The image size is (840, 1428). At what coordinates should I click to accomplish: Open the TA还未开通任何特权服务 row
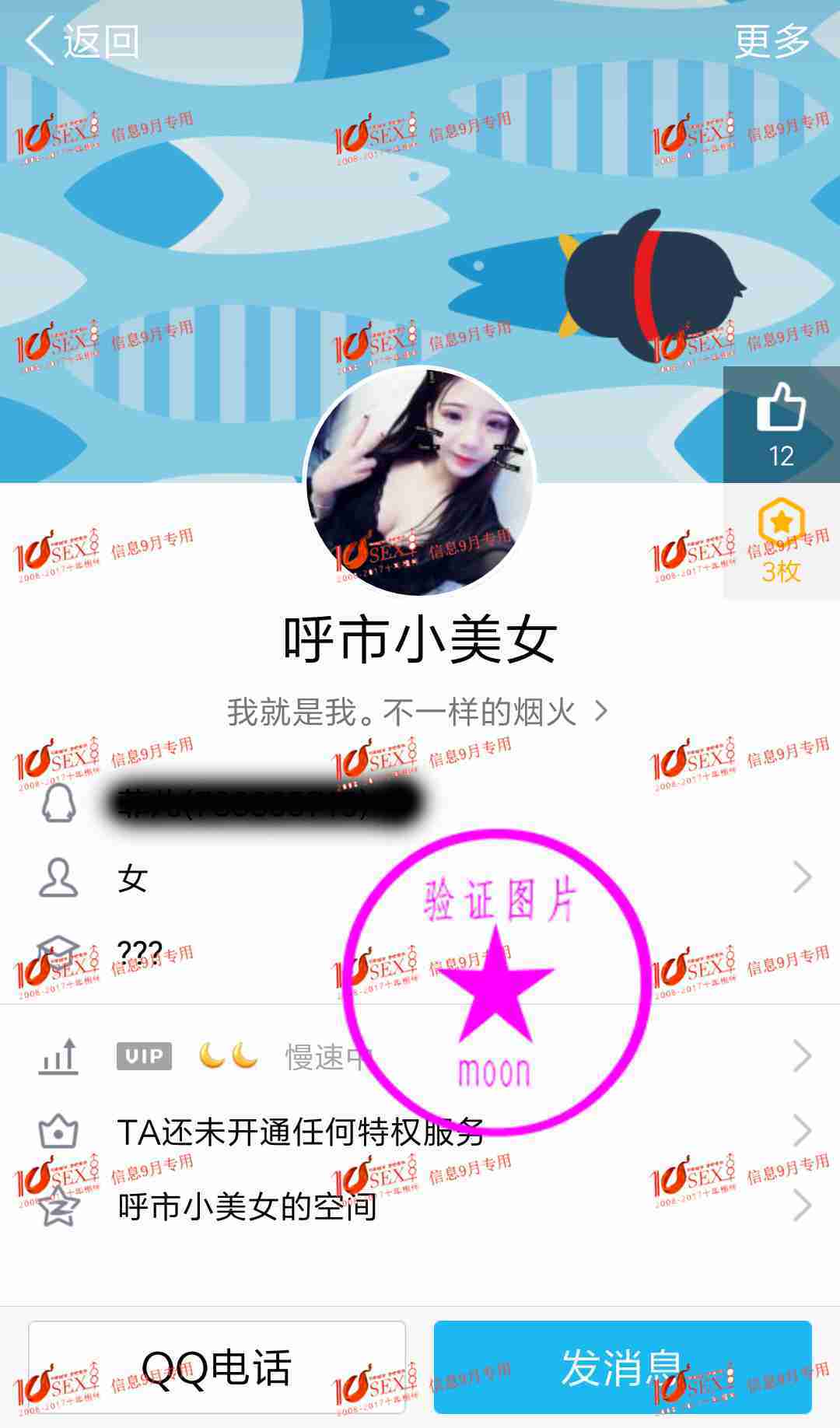pos(420,1132)
